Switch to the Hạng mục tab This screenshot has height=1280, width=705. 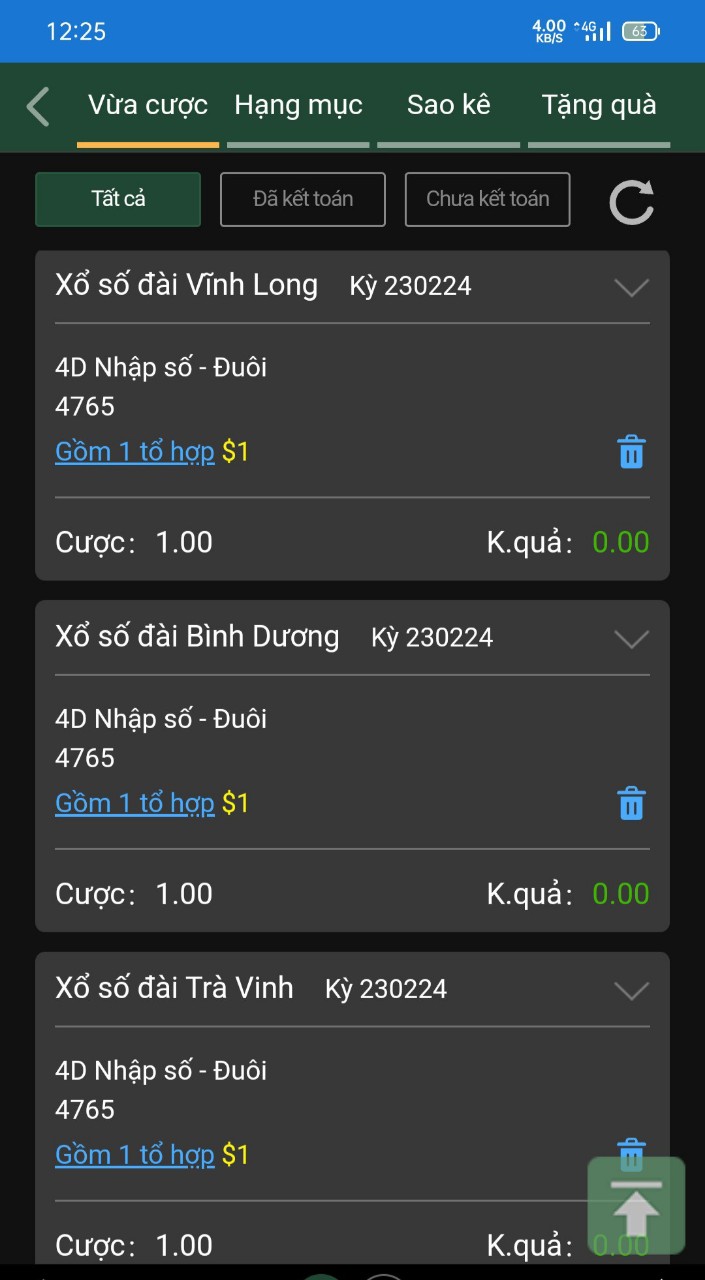[298, 106]
